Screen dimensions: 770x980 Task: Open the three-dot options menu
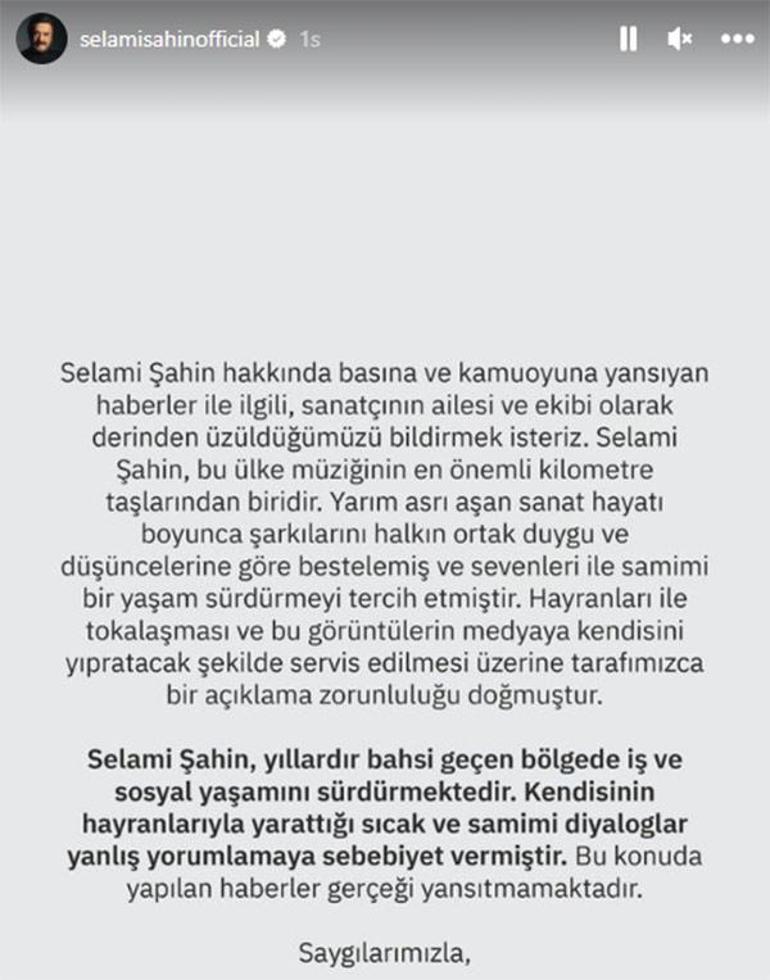tap(737, 40)
